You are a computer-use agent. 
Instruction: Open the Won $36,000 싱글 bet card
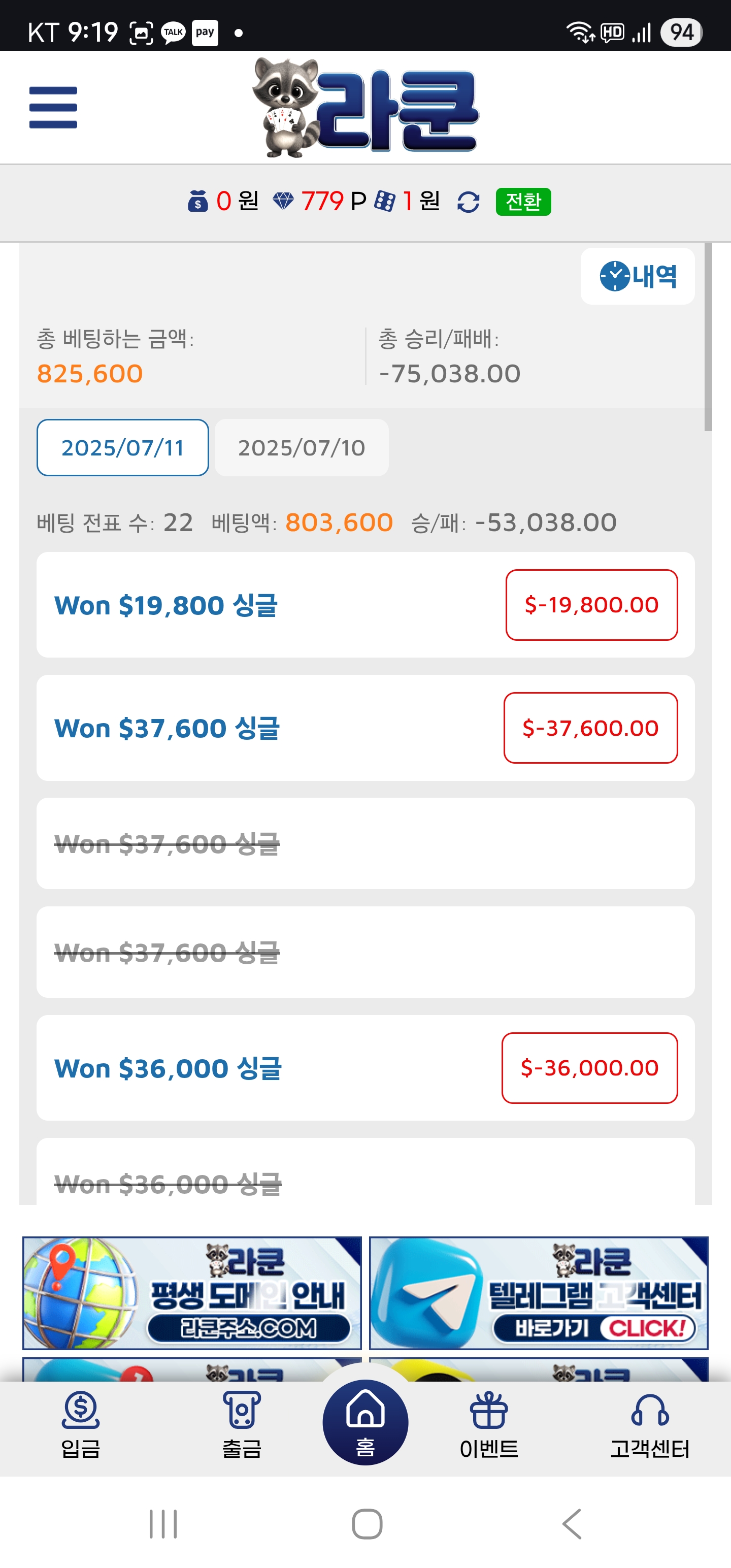pos(365,1068)
